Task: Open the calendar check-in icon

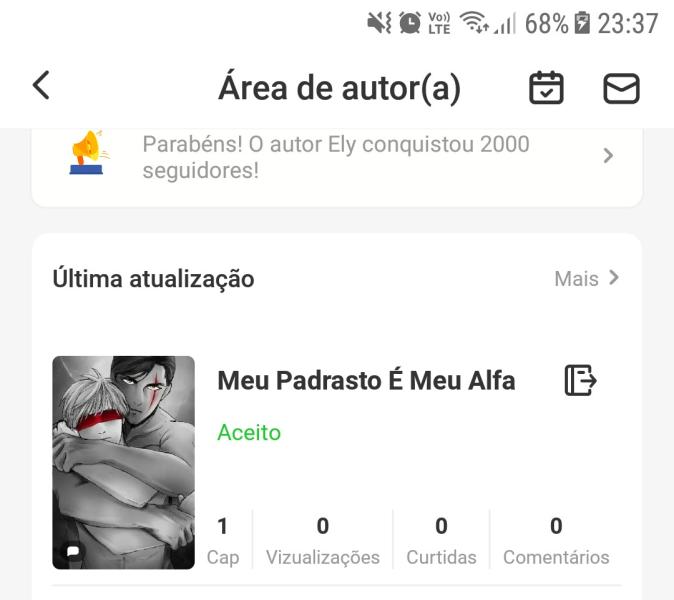Action: 544,89
